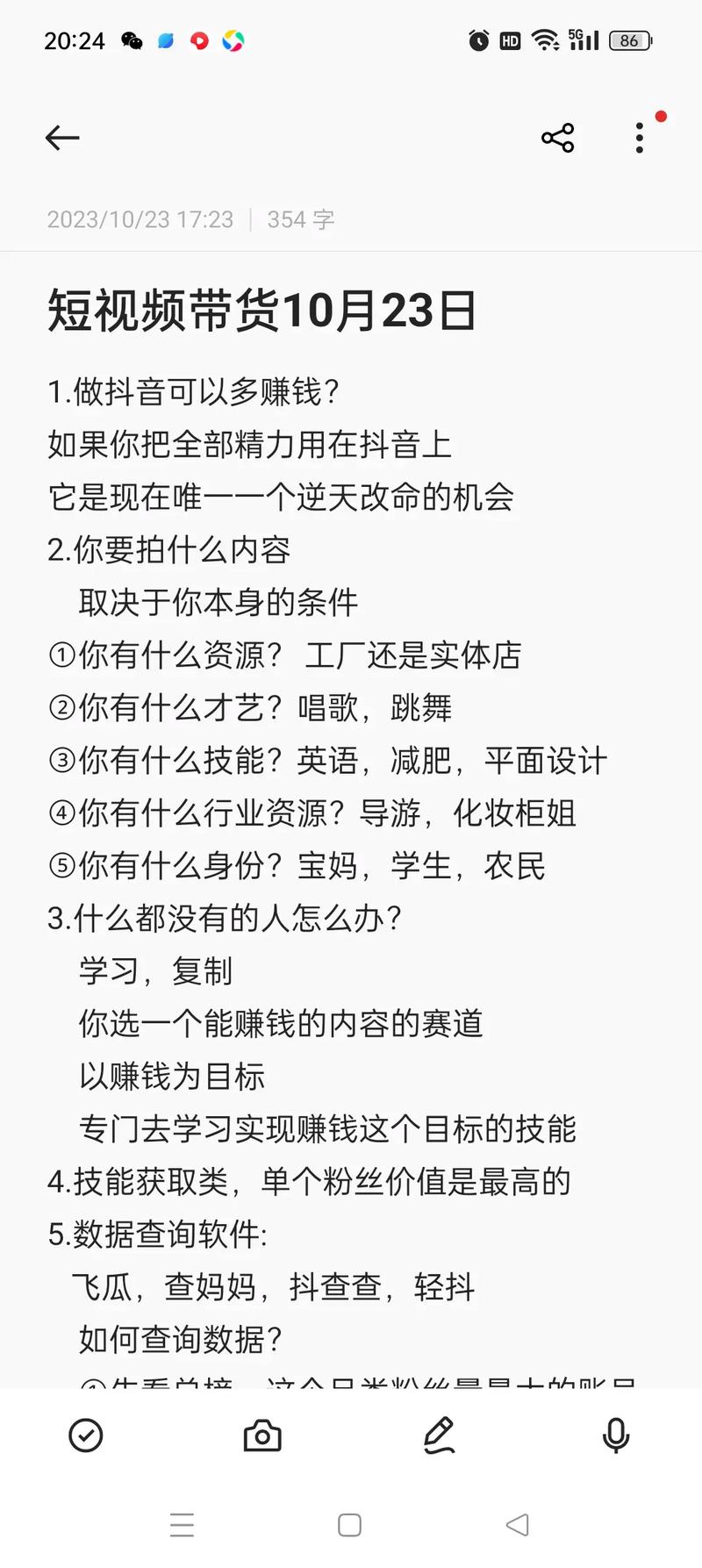Add a photo with the camera icon
702x1568 pixels.
click(x=262, y=1436)
